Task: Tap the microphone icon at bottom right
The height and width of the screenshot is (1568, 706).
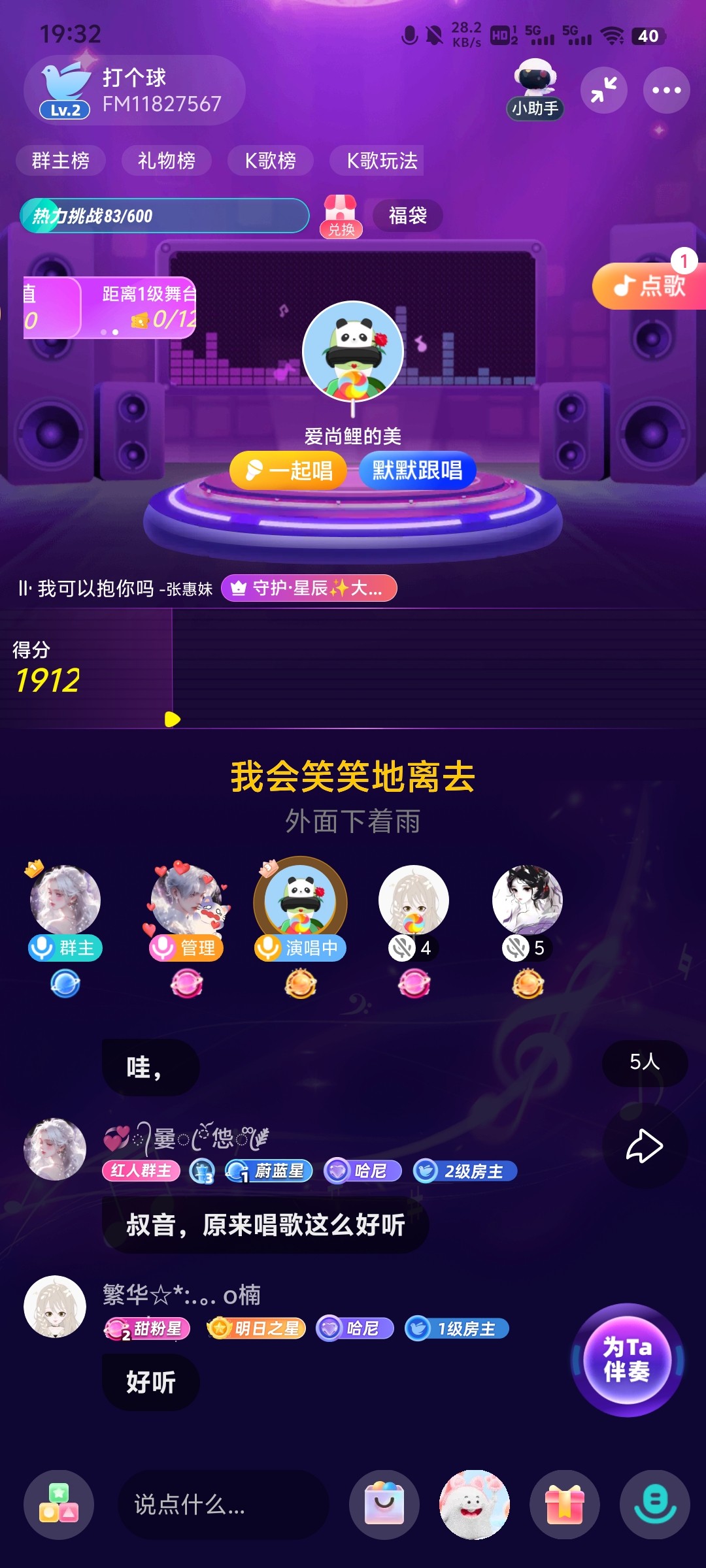Action: 655,1505
